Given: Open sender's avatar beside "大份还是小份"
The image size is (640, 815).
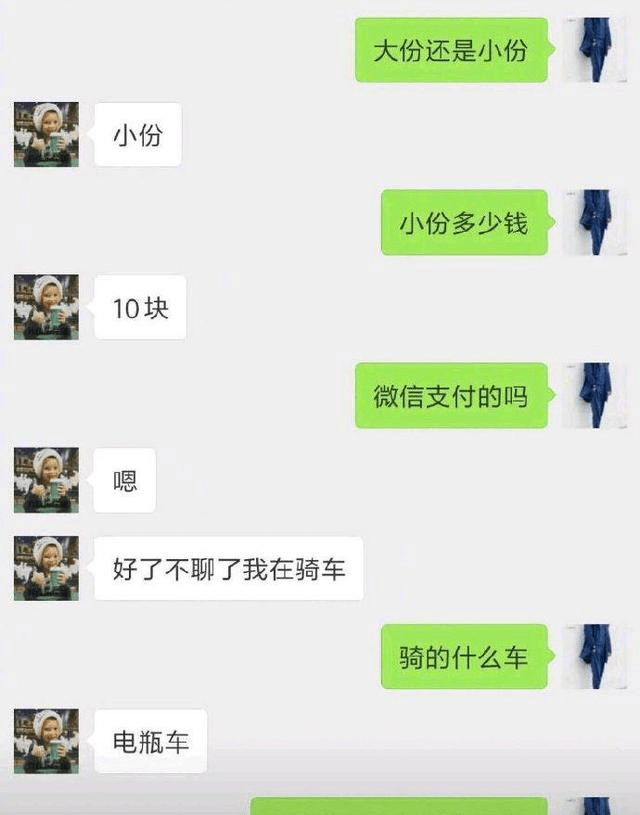Looking at the screenshot, I should (594, 50).
